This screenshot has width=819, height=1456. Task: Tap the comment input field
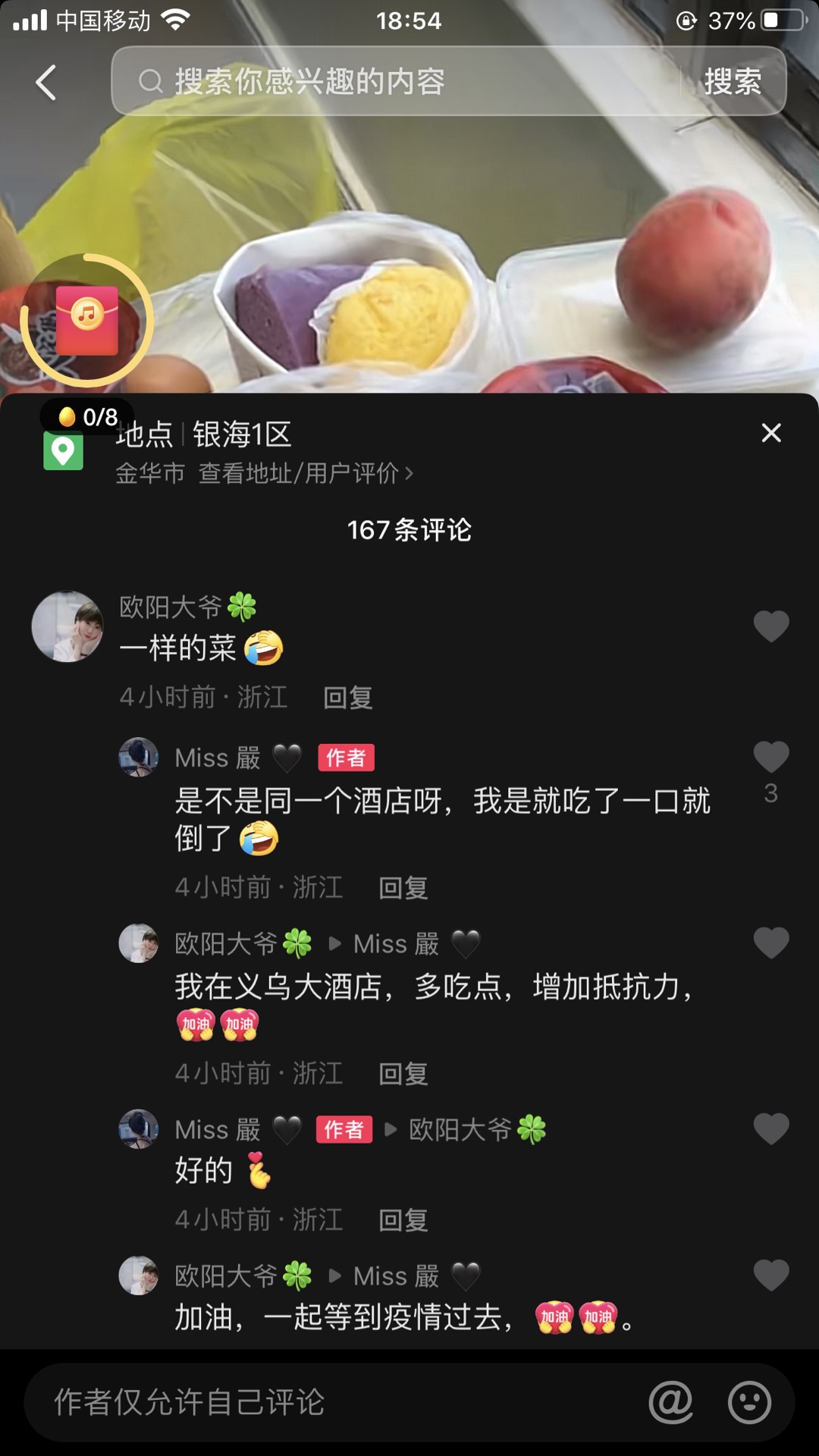point(334,1402)
